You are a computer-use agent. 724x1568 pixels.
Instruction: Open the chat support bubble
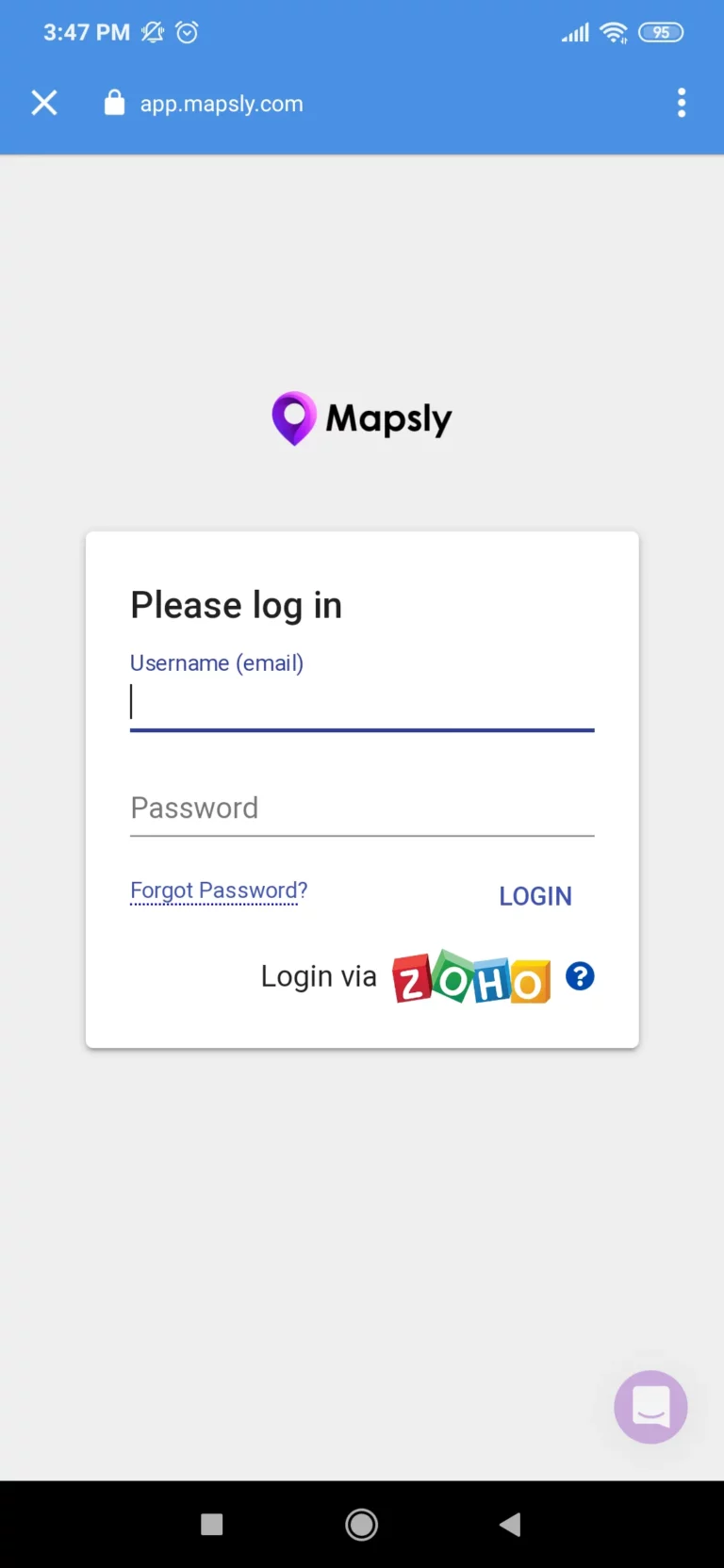coord(650,1407)
